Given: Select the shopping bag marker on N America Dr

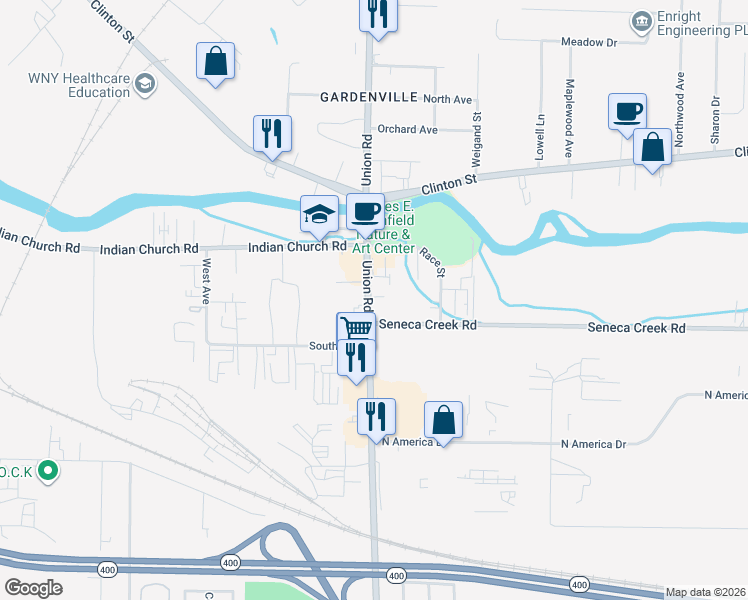Looking at the screenshot, I should tap(444, 419).
